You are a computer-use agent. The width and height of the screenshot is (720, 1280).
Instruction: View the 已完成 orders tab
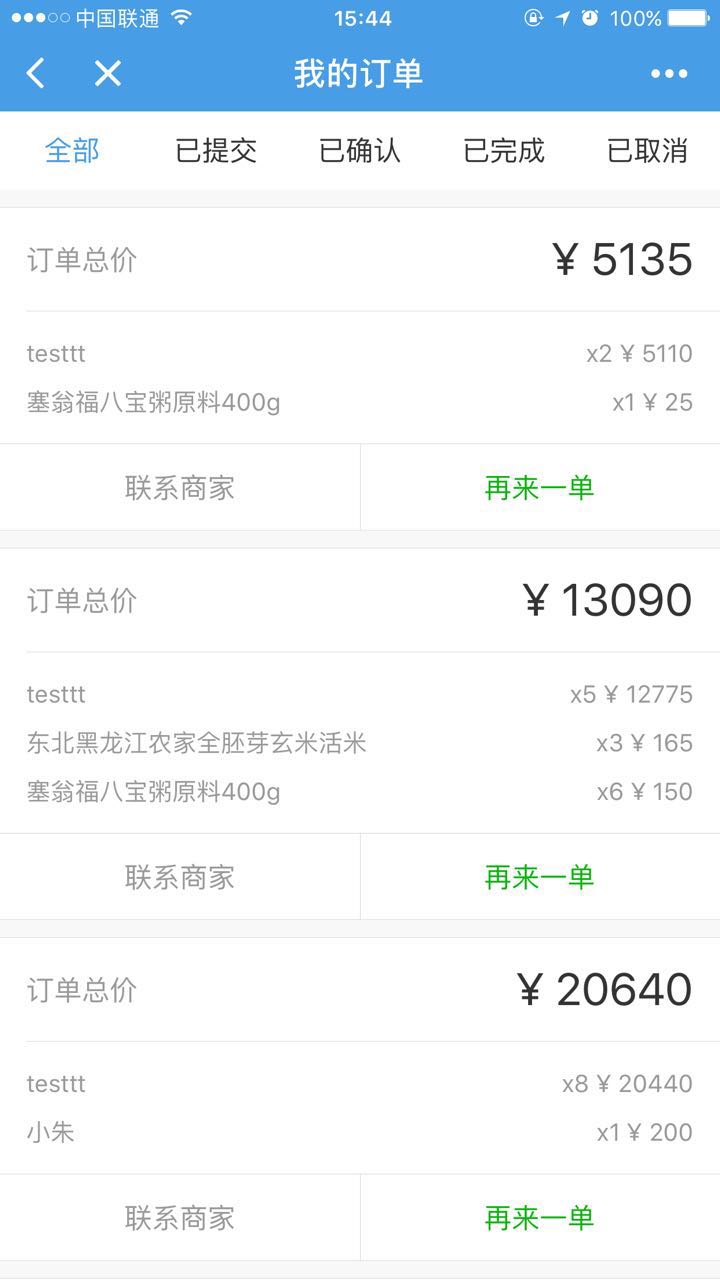pos(504,150)
